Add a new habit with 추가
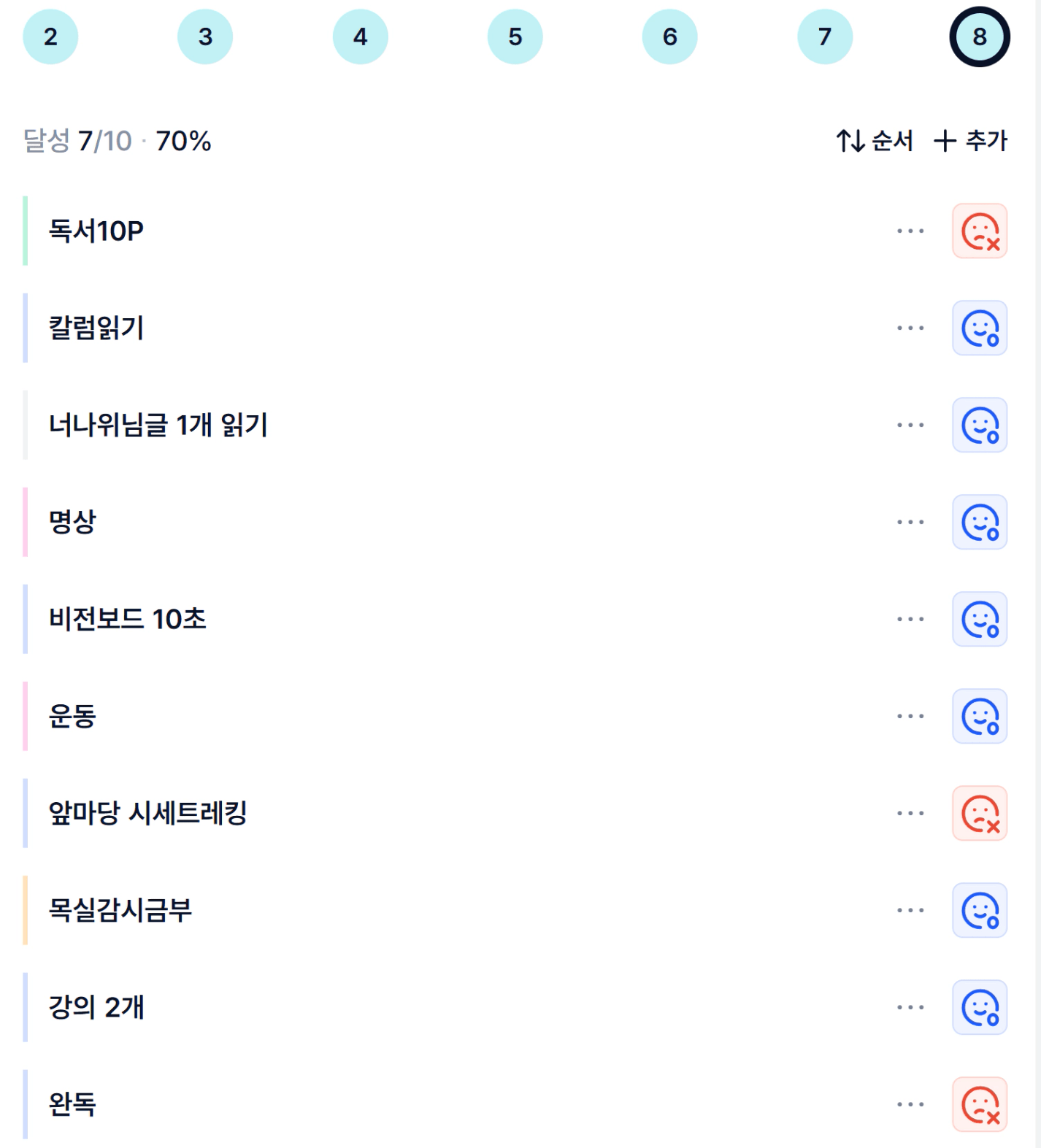The height and width of the screenshot is (1148, 1041). (970, 140)
